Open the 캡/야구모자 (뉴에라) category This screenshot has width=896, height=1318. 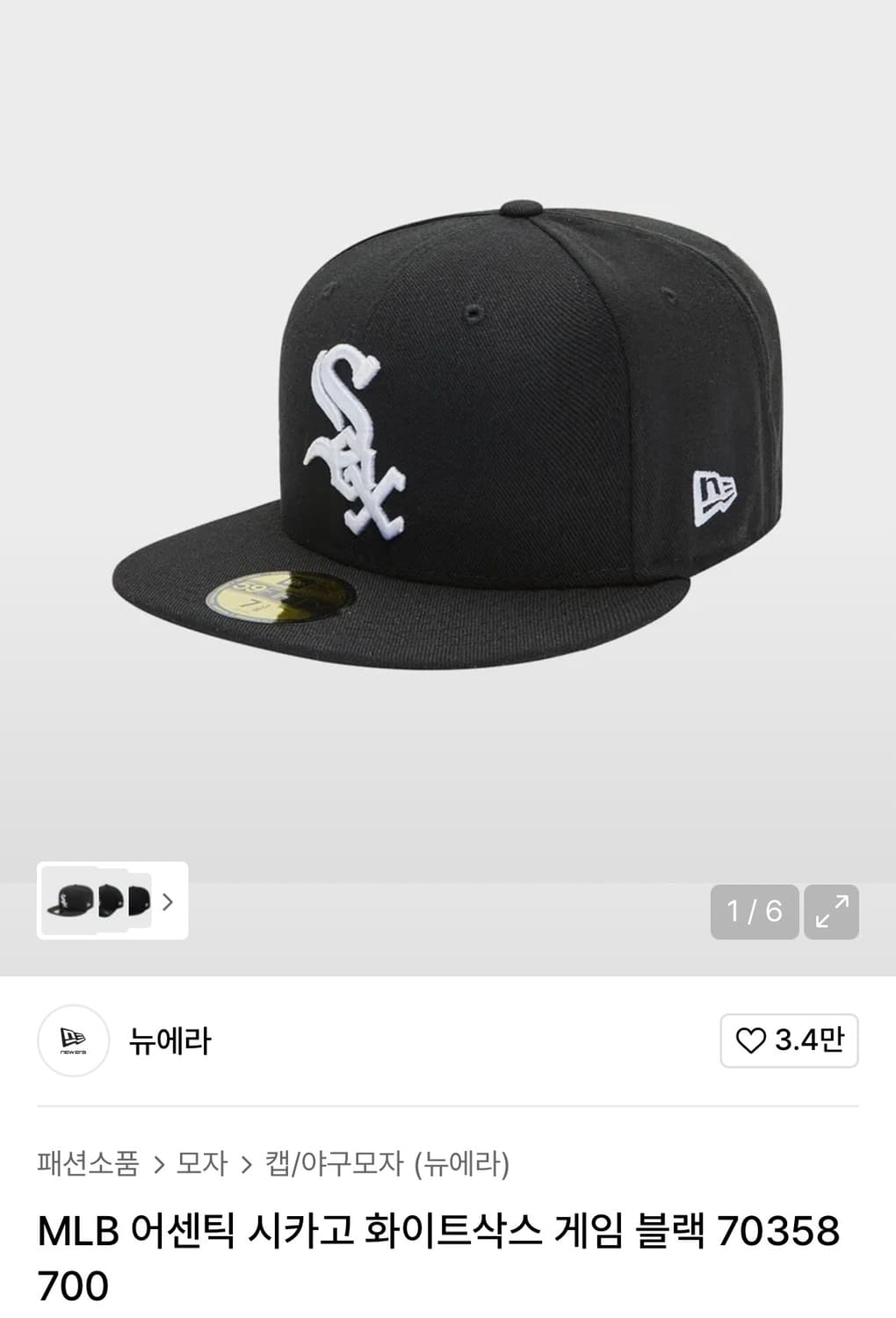[387, 1163]
